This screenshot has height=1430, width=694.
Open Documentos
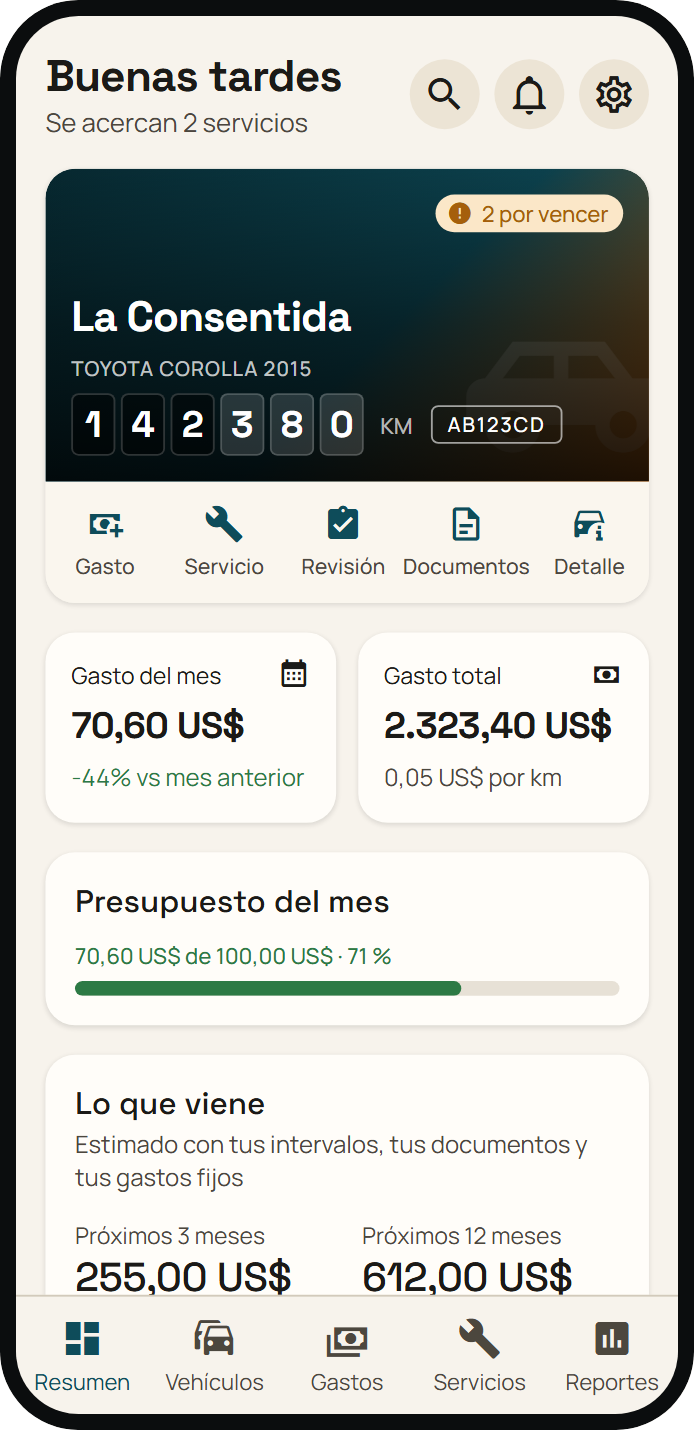point(466,543)
